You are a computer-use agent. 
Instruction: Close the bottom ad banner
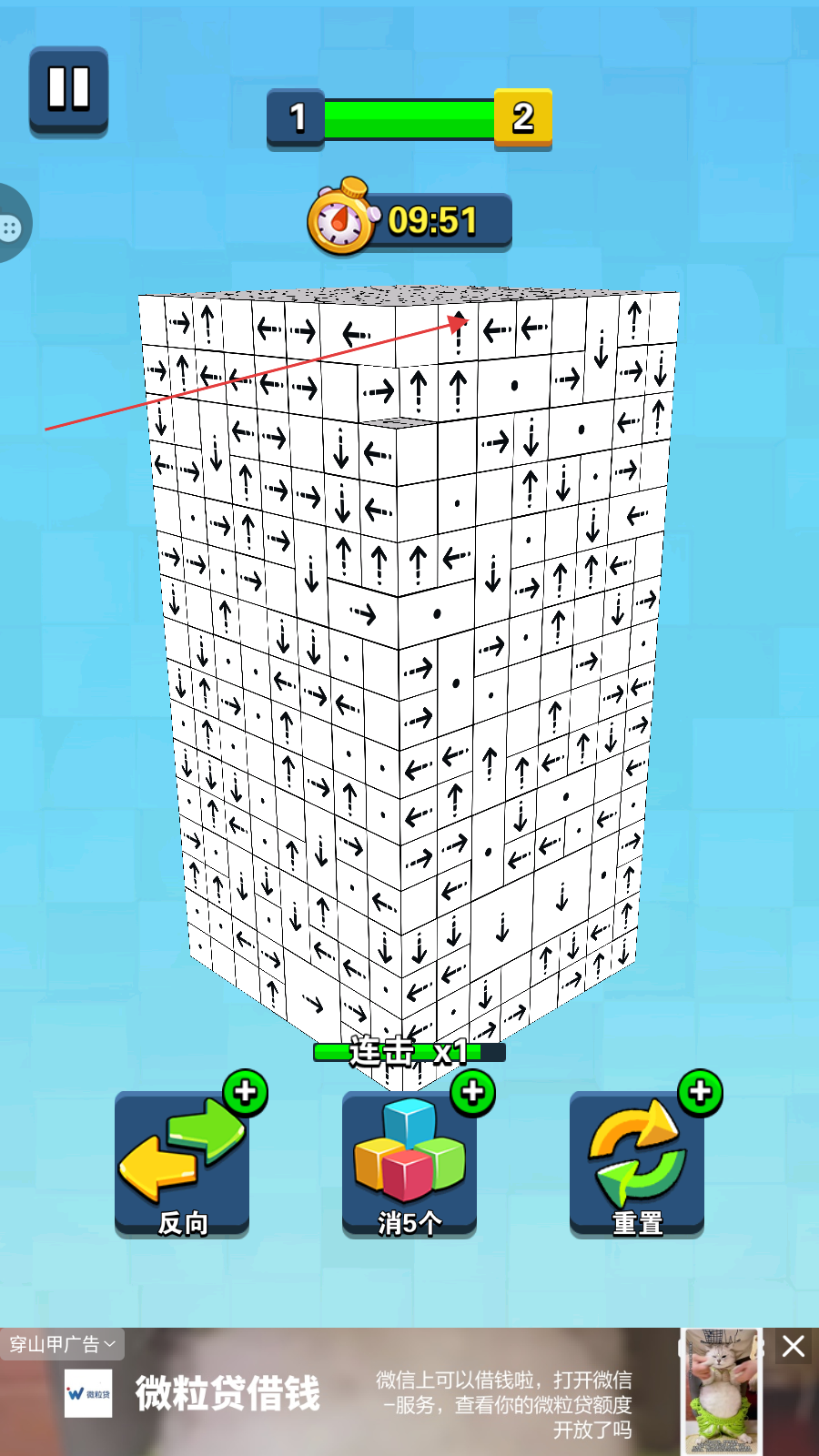click(x=793, y=1346)
